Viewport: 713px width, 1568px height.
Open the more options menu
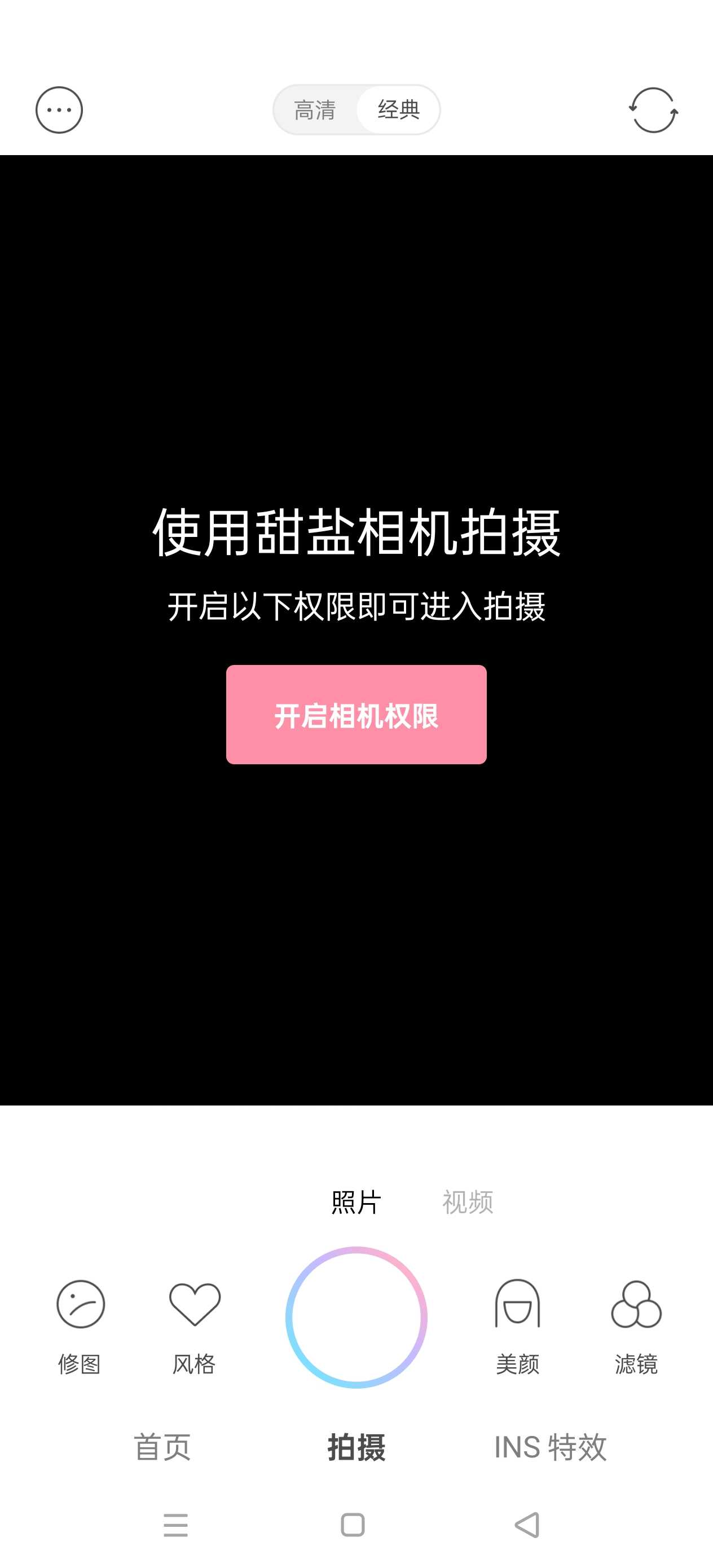pos(59,110)
